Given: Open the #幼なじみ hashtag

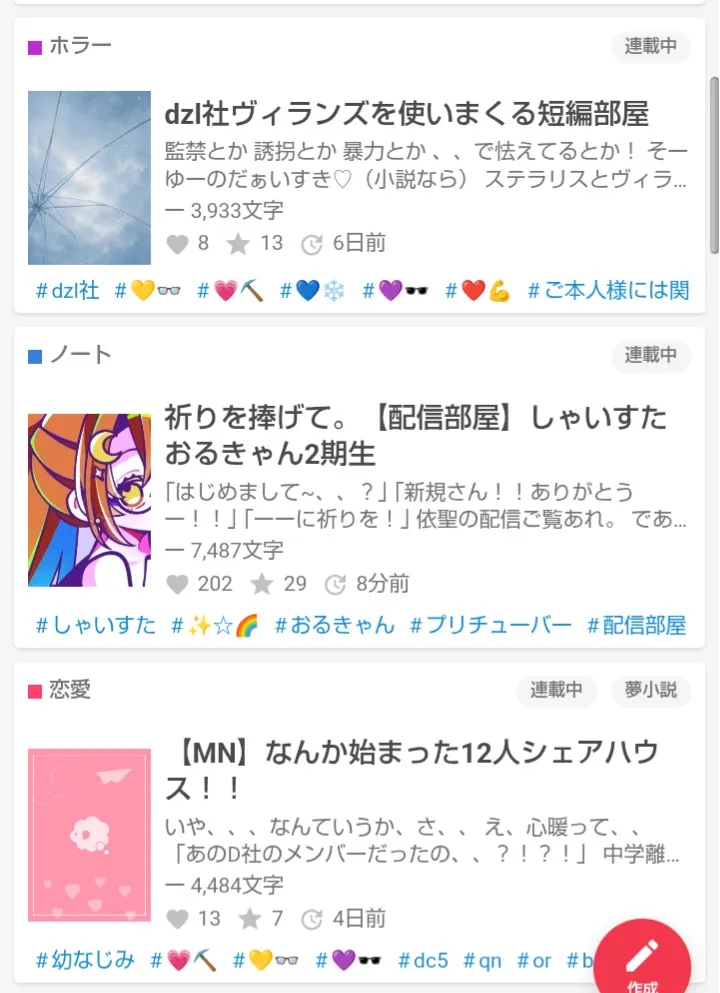Looking at the screenshot, I should pyautogui.click(x=85, y=961).
